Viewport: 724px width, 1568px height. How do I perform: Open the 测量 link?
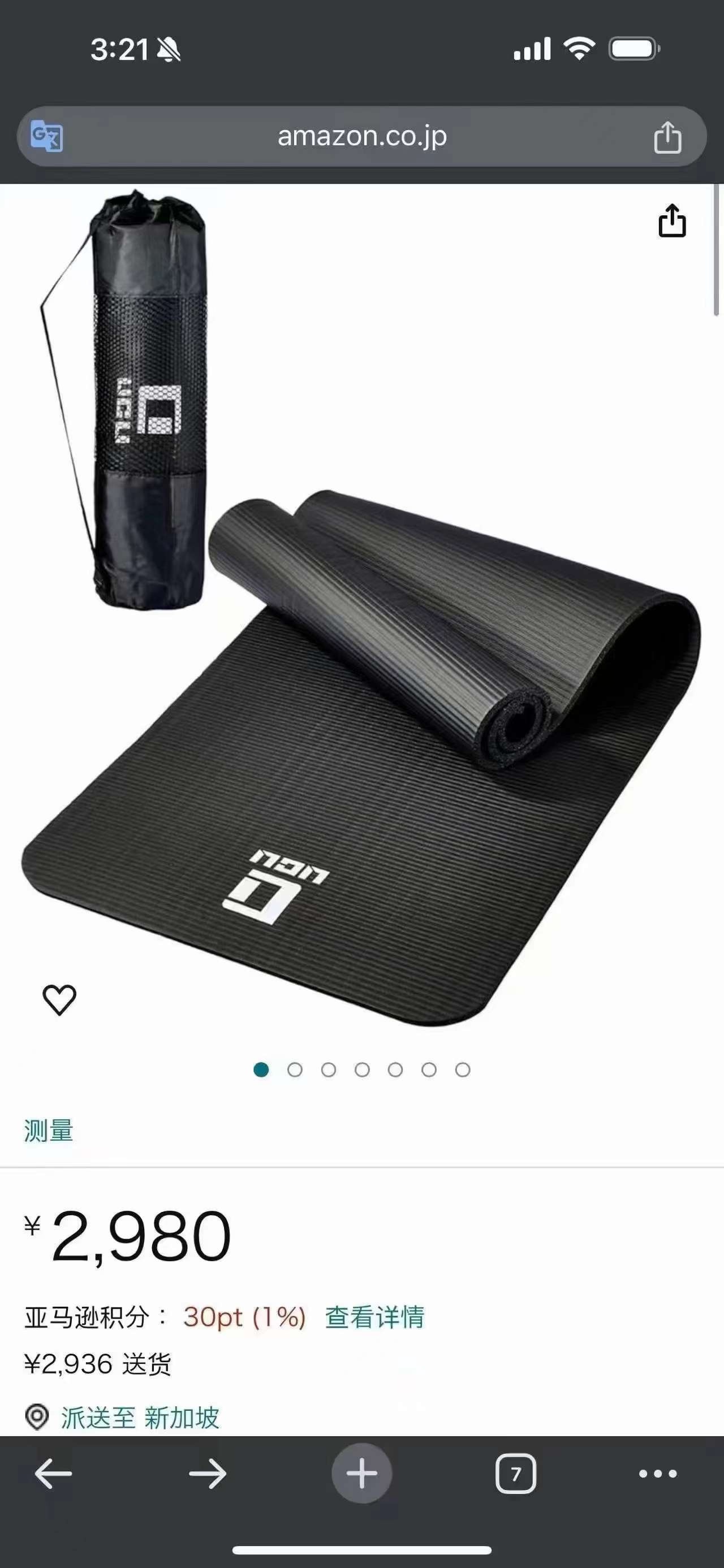(49, 1130)
